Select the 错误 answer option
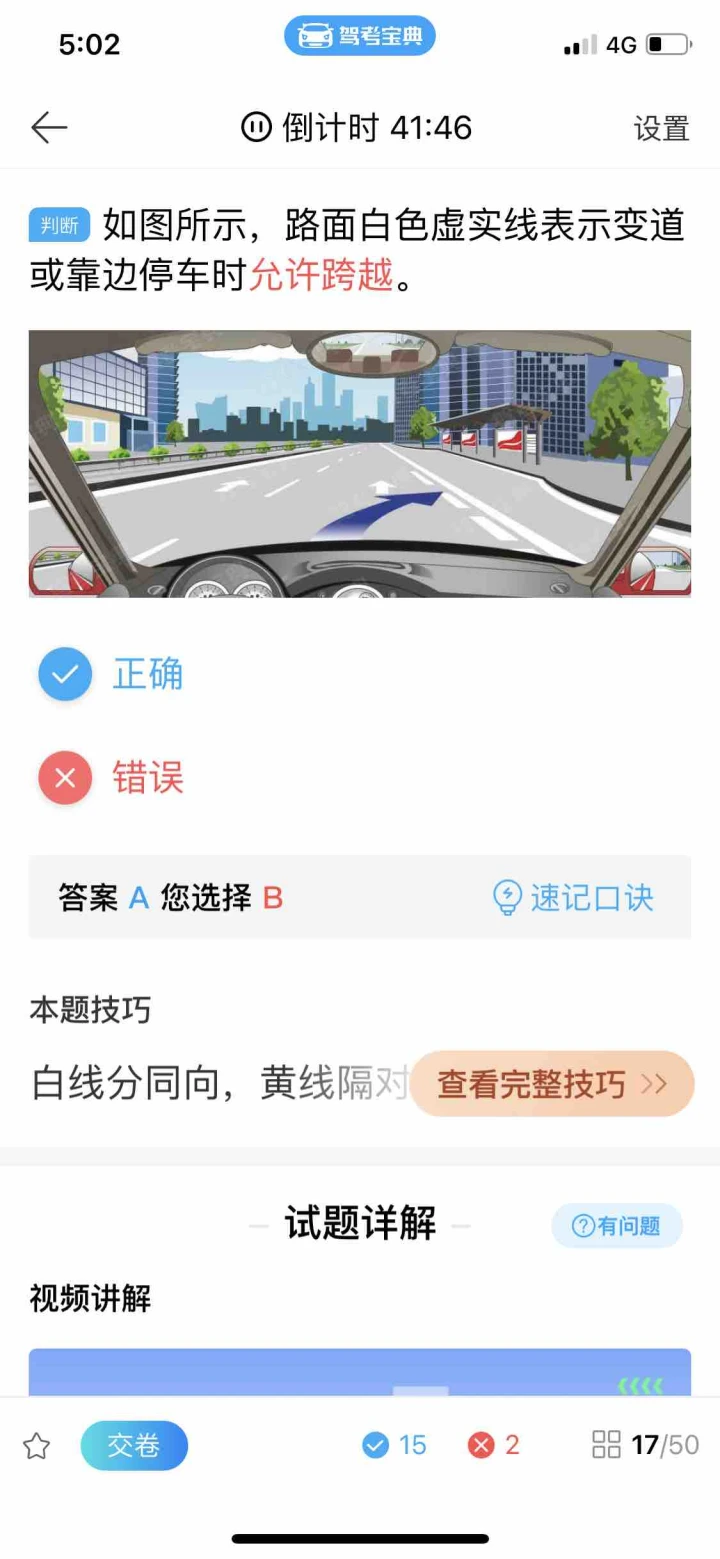This screenshot has height=1559, width=720. pyautogui.click(x=111, y=778)
